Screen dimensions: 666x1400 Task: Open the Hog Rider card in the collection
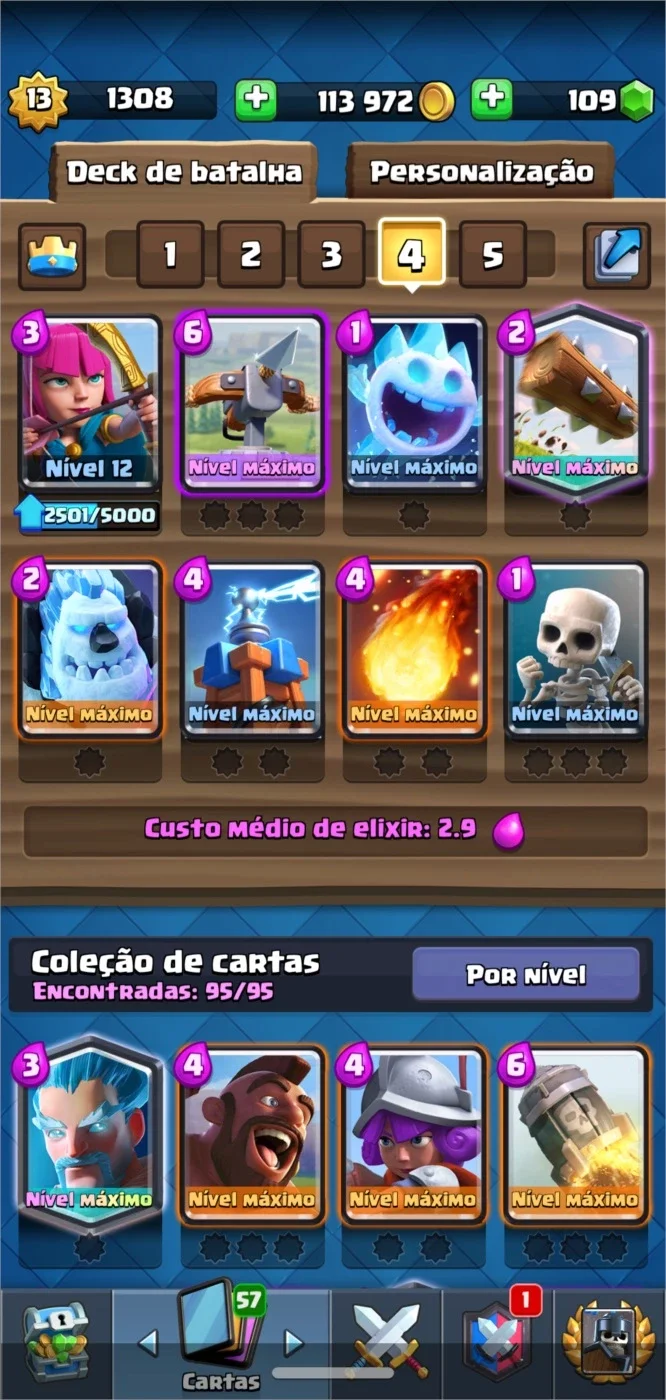252,1135
